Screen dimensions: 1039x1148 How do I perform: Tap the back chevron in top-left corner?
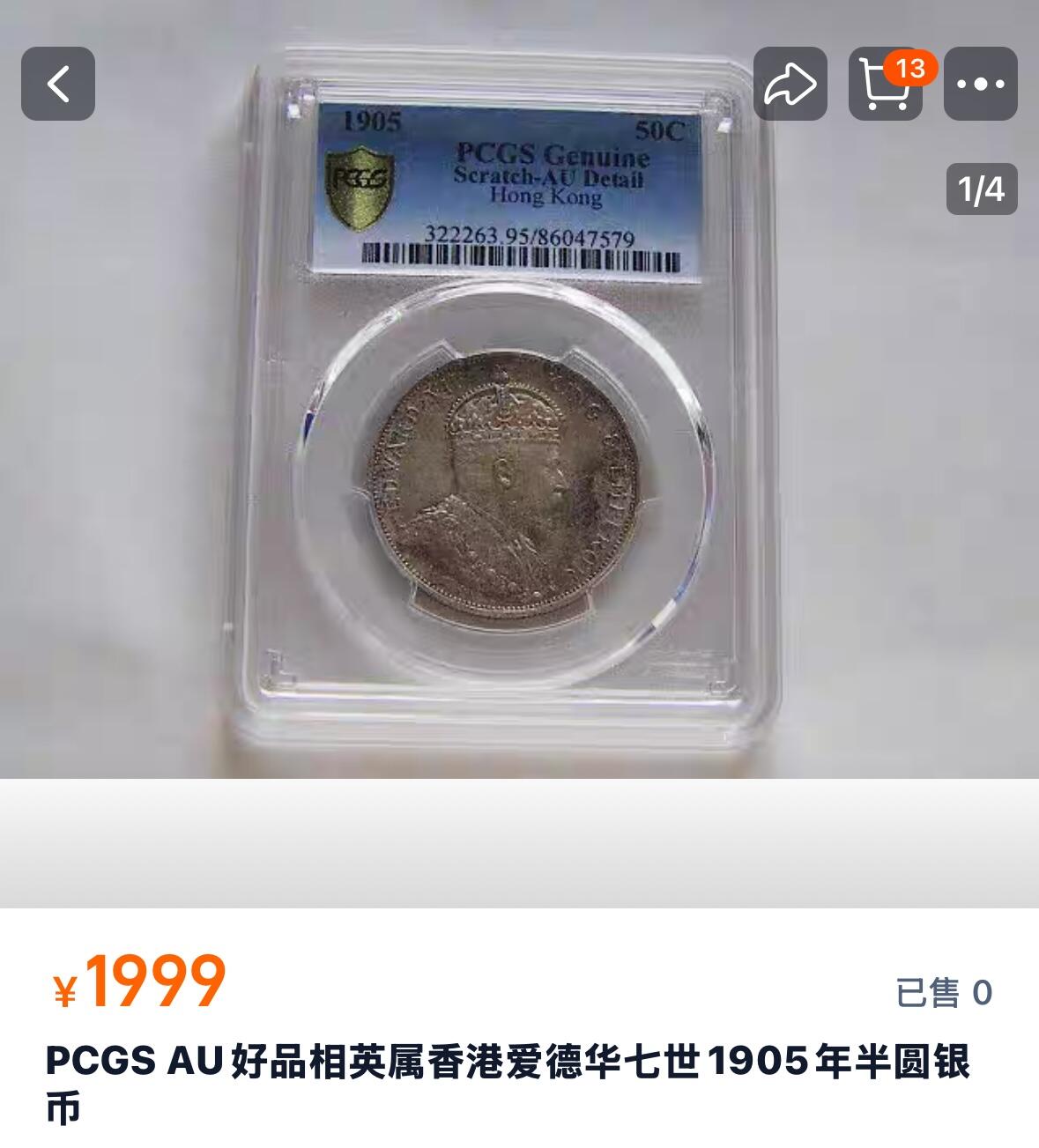tap(59, 84)
